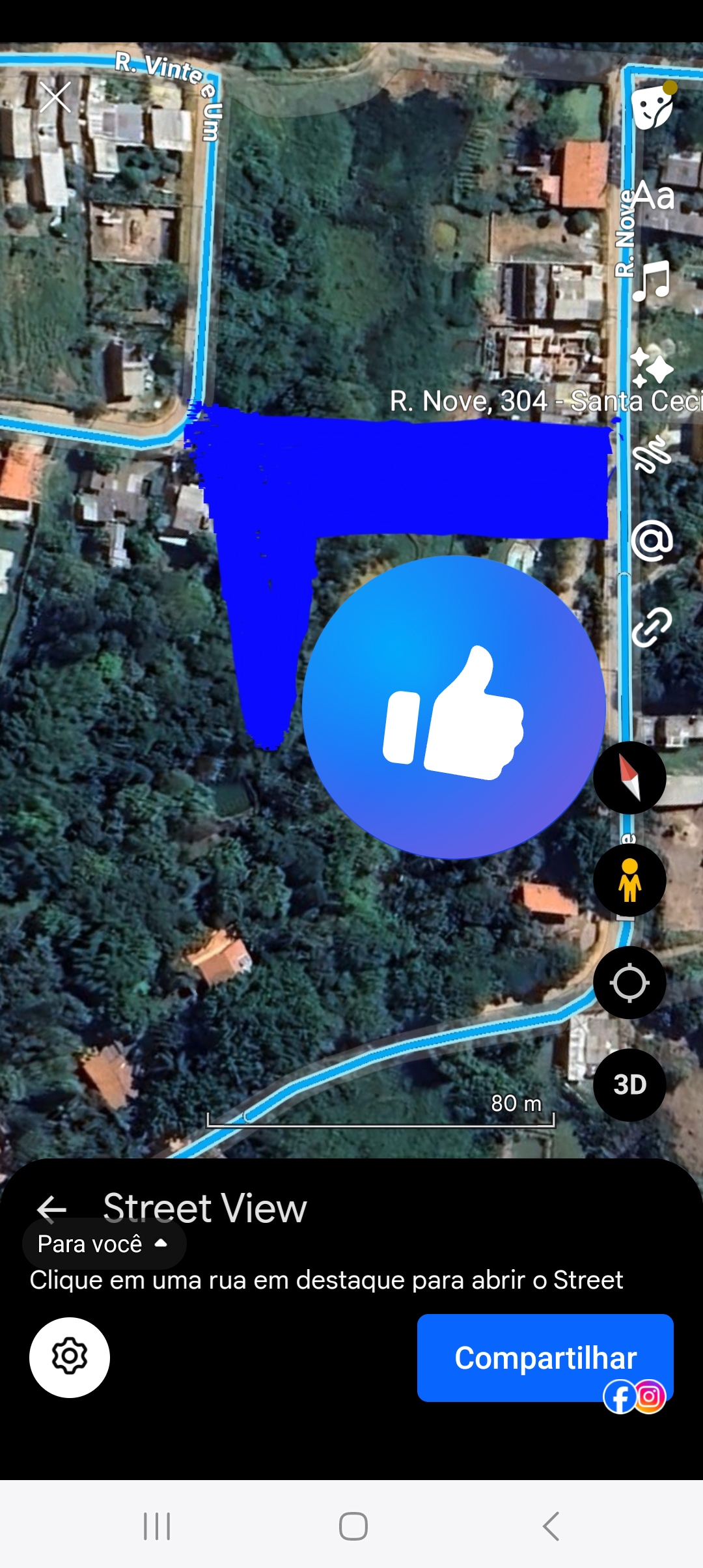This screenshot has width=703, height=1568.
Task: Add text with the Aa tool
Action: click(x=654, y=195)
